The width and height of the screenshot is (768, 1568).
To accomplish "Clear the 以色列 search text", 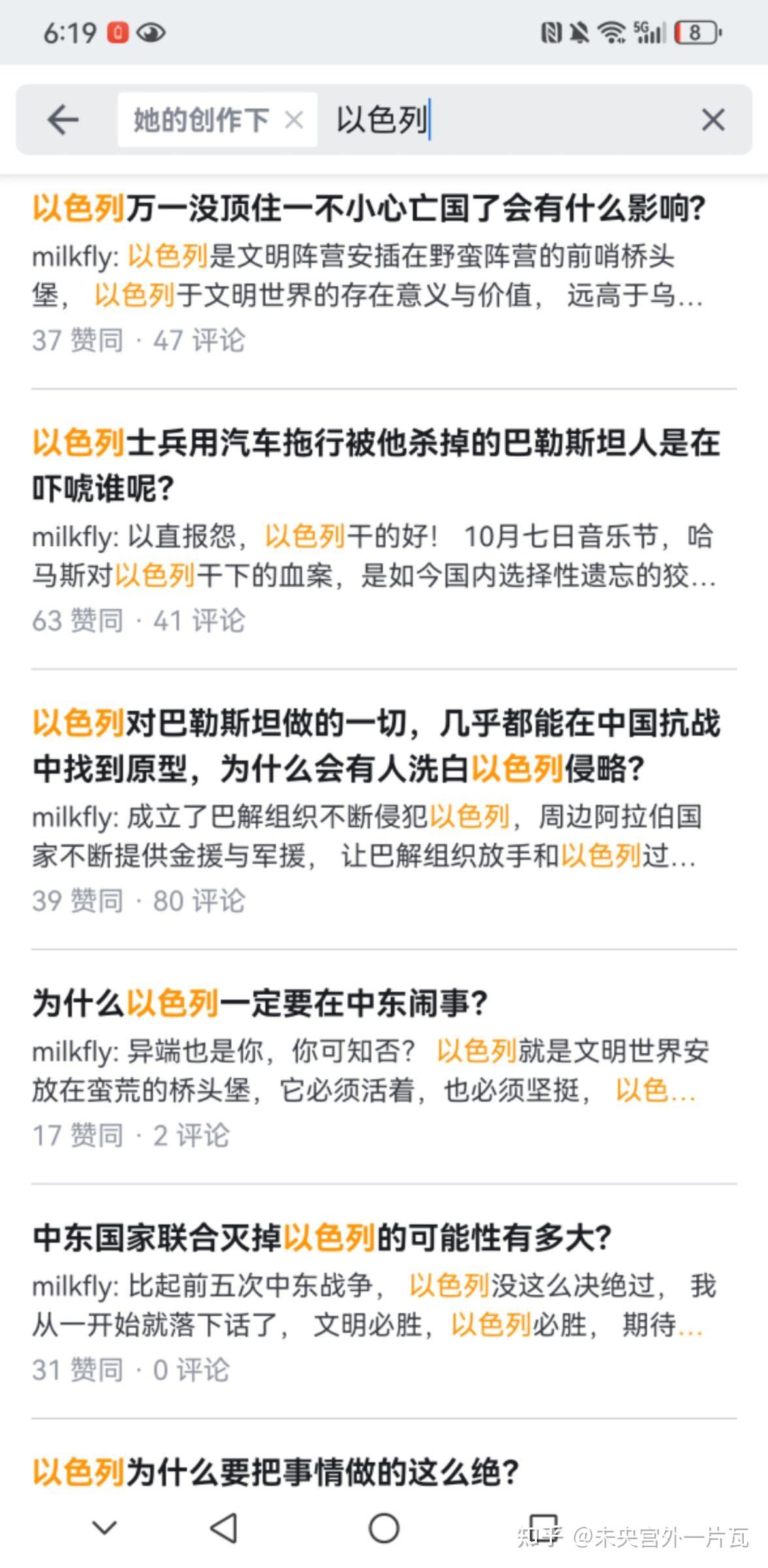I will click(x=712, y=120).
